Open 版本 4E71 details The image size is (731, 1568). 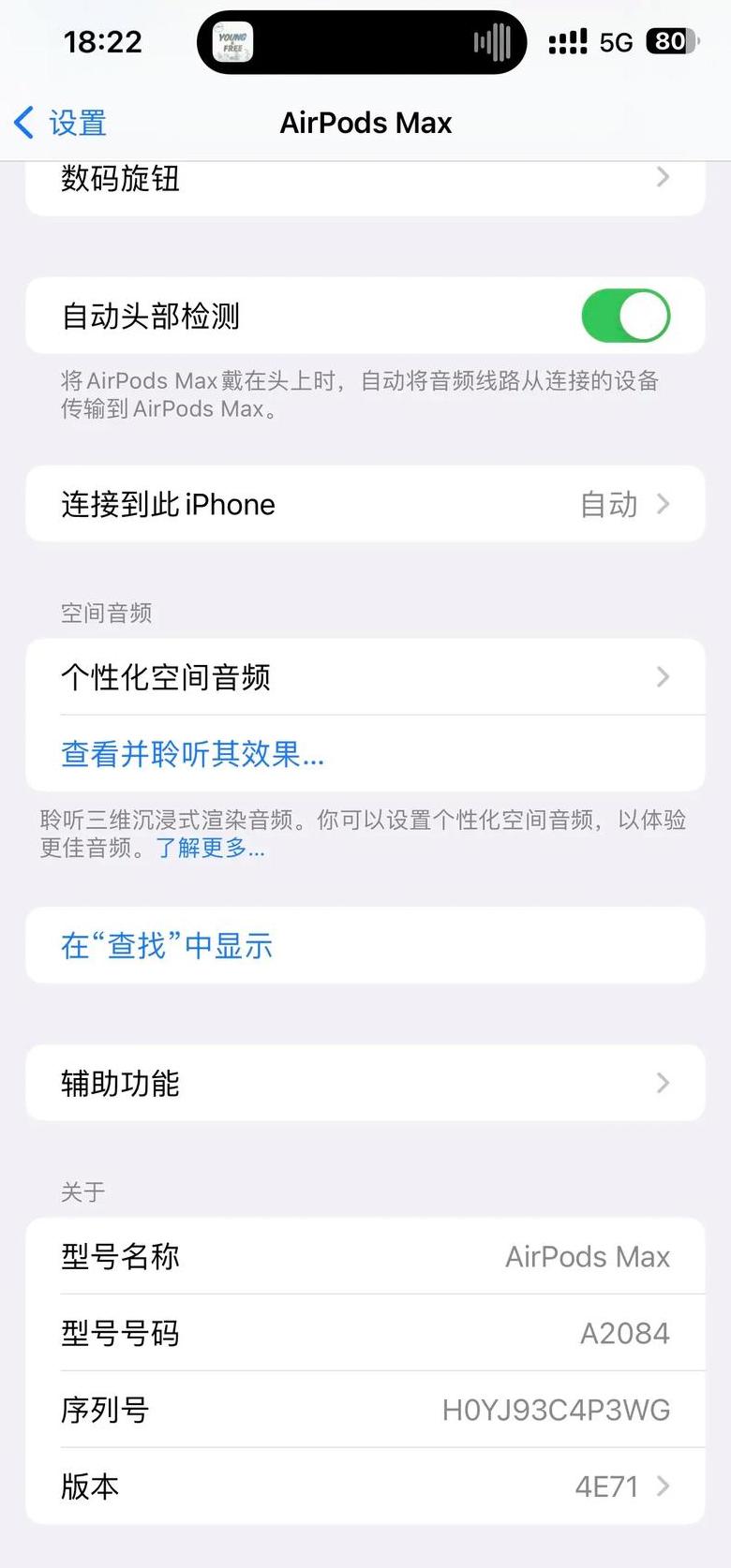[365, 1486]
